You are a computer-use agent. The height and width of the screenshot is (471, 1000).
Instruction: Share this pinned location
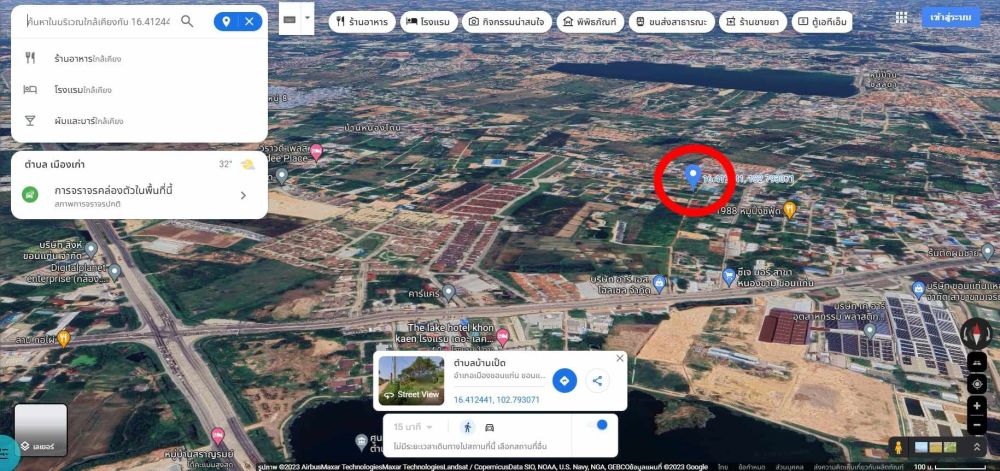click(597, 380)
